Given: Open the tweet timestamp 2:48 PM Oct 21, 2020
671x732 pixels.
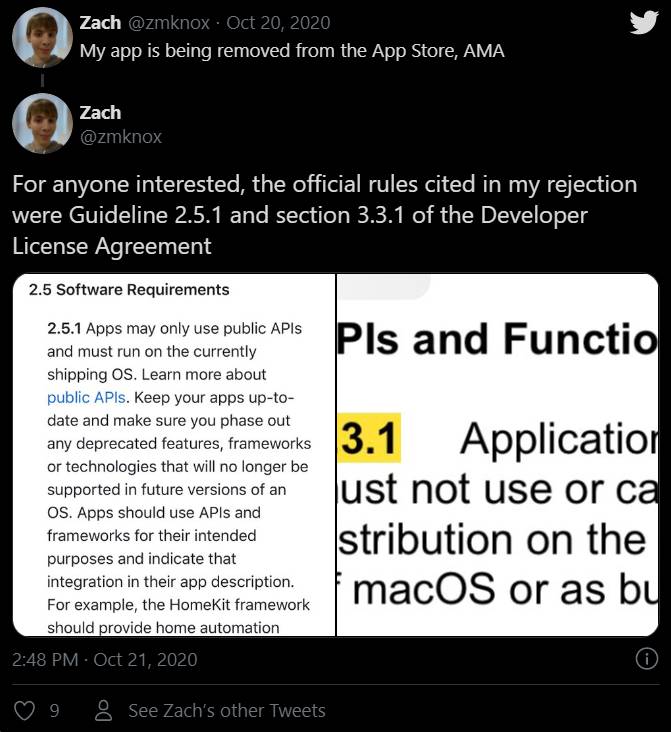Looking at the screenshot, I should coord(105,659).
